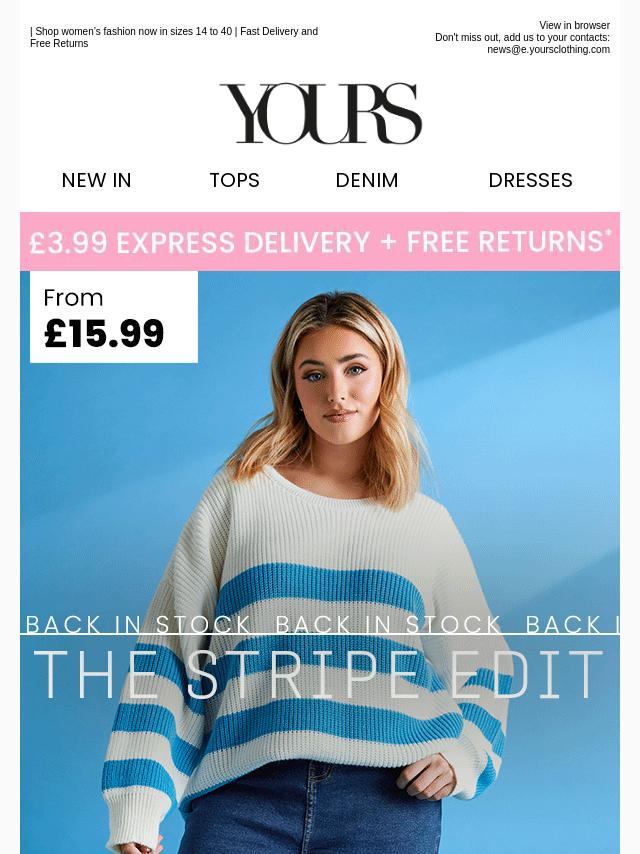
Task: Select the DRESSES category
Action: [x=530, y=180]
